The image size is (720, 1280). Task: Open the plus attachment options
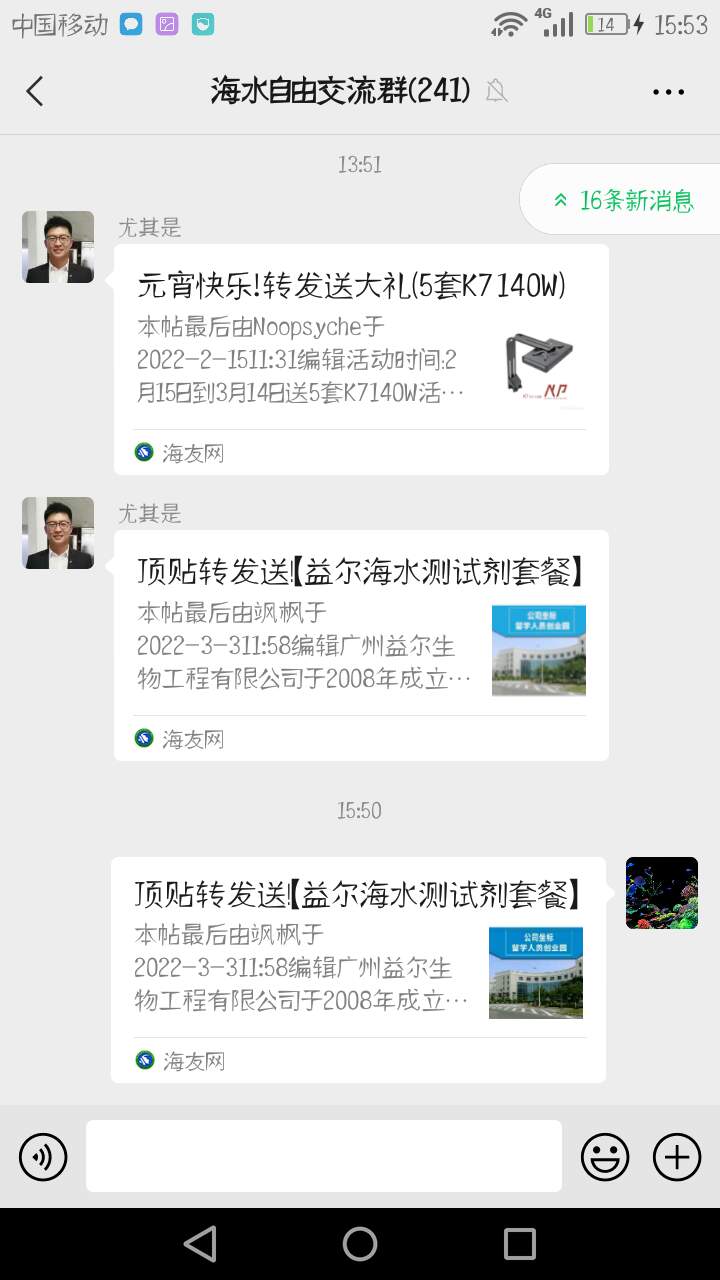click(x=677, y=1157)
